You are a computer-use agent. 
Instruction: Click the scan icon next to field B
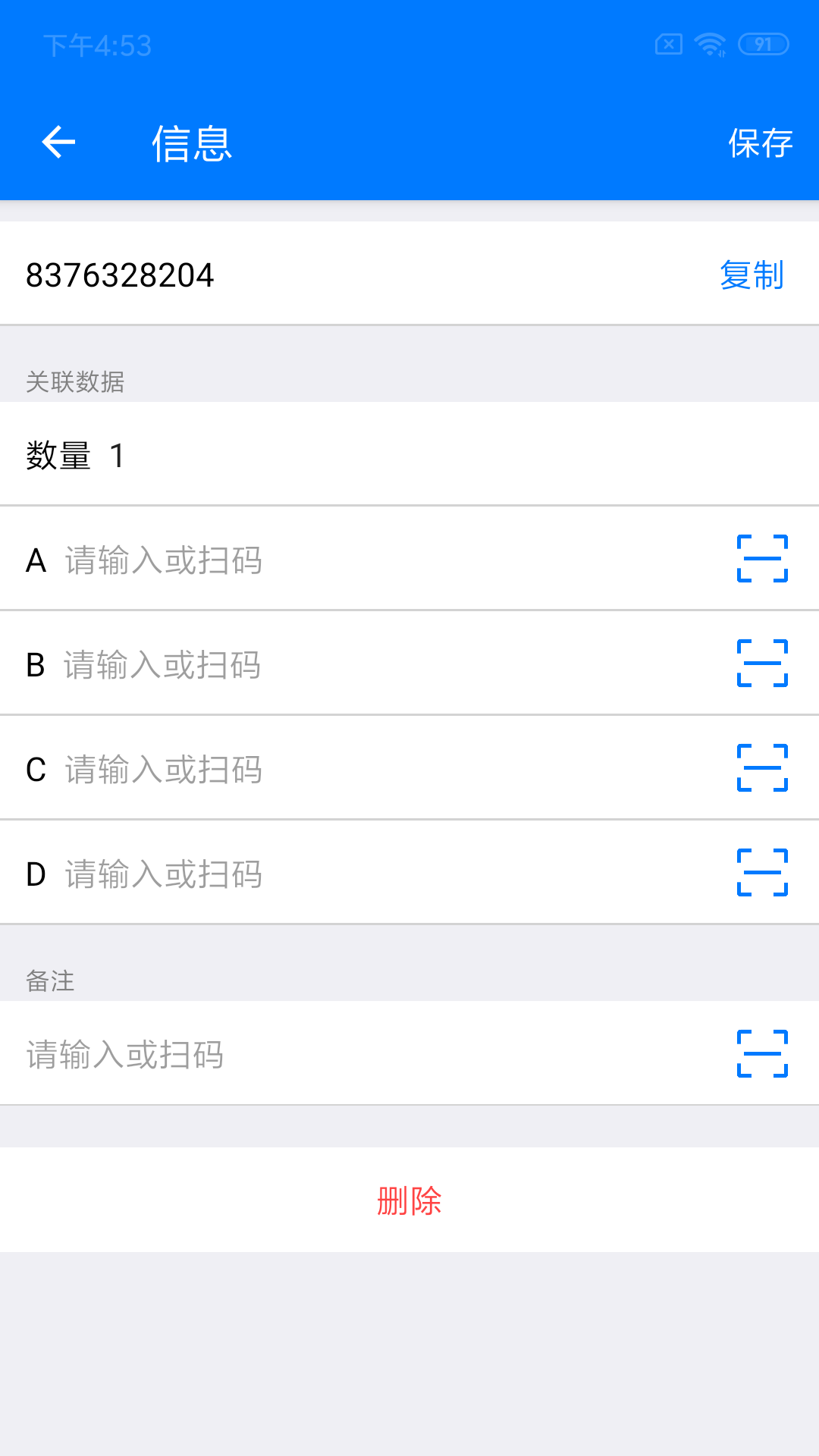coord(761,664)
